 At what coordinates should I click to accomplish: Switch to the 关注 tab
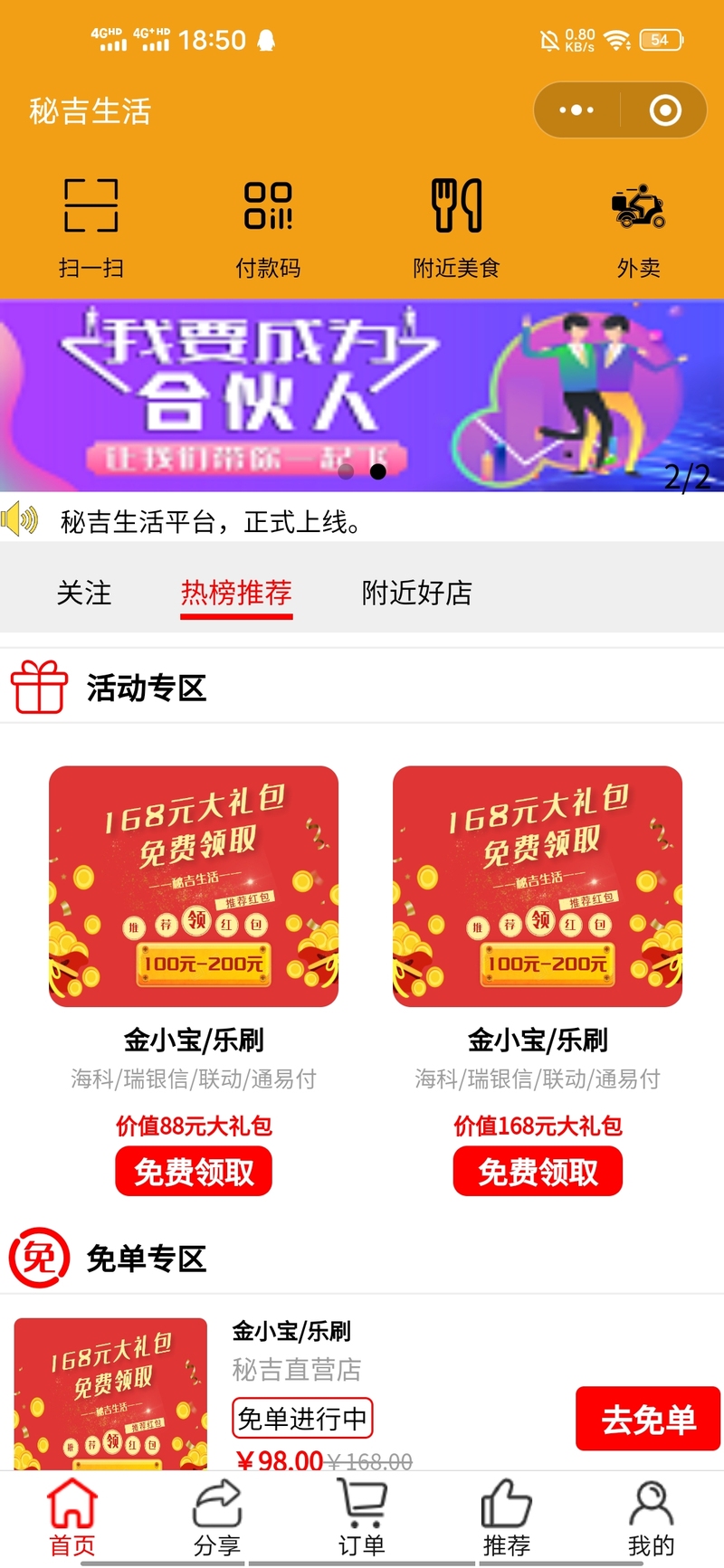(x=83, y=593)
